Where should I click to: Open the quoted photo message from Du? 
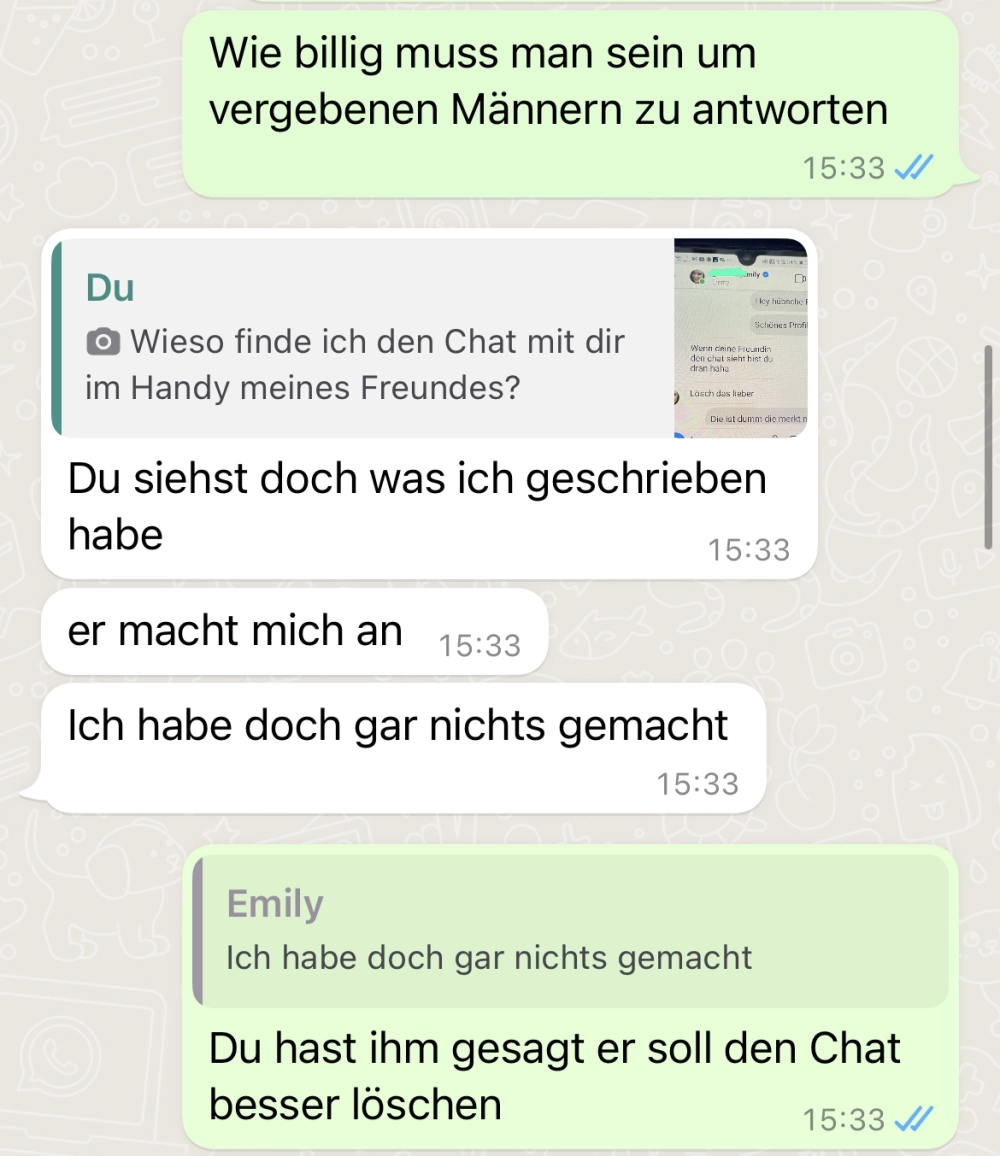pos(430,338)
